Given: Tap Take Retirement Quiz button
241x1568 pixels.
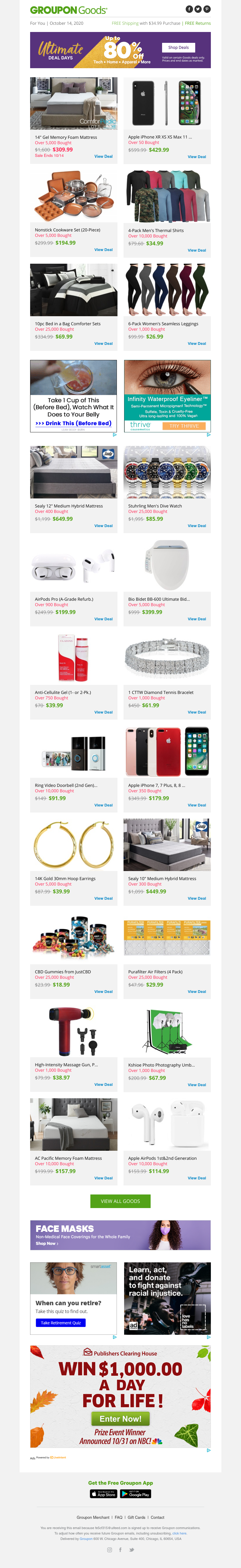Looking at the screenshot, I should [x=61, y=1322].
